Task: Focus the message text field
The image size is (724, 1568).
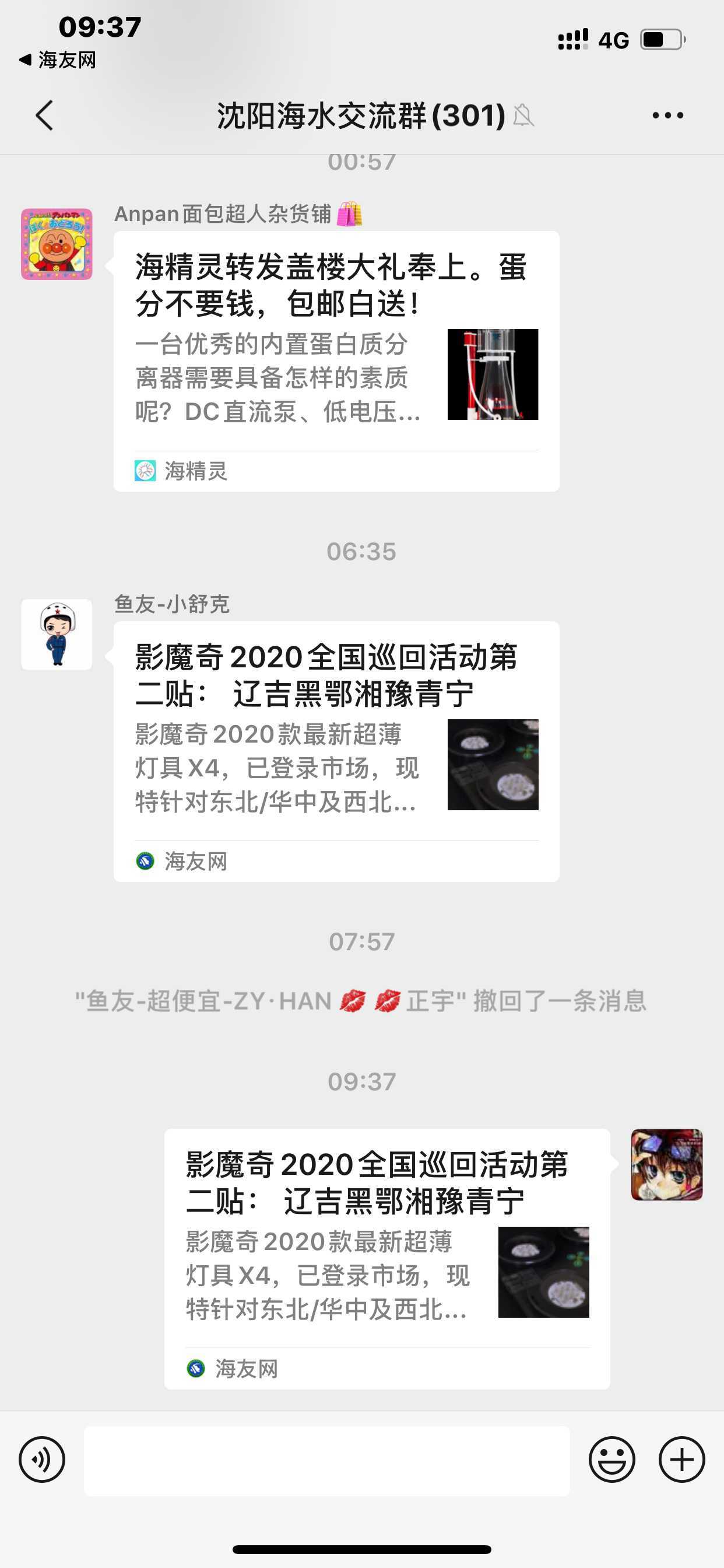Action: click(326, 1461)
